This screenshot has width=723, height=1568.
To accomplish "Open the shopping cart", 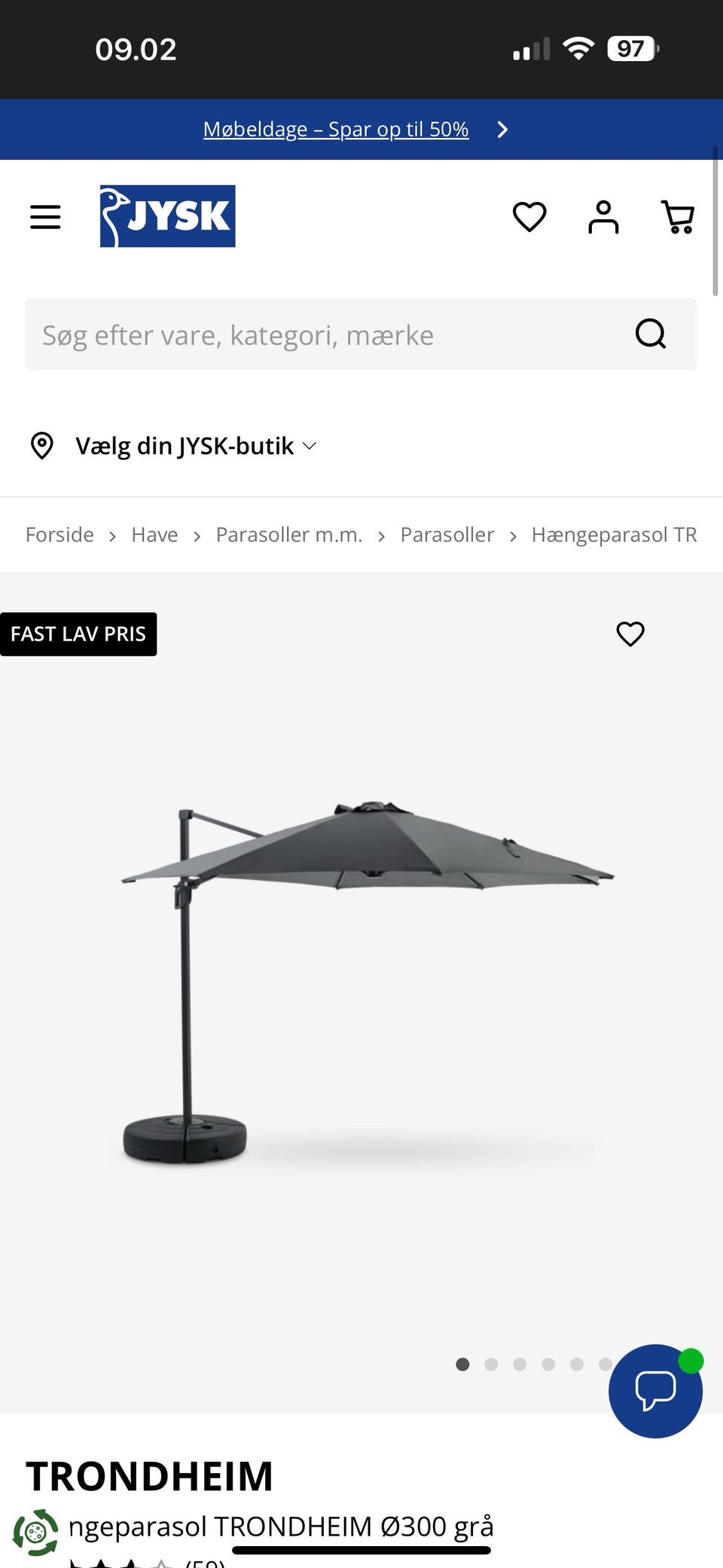I will [677, 217].
